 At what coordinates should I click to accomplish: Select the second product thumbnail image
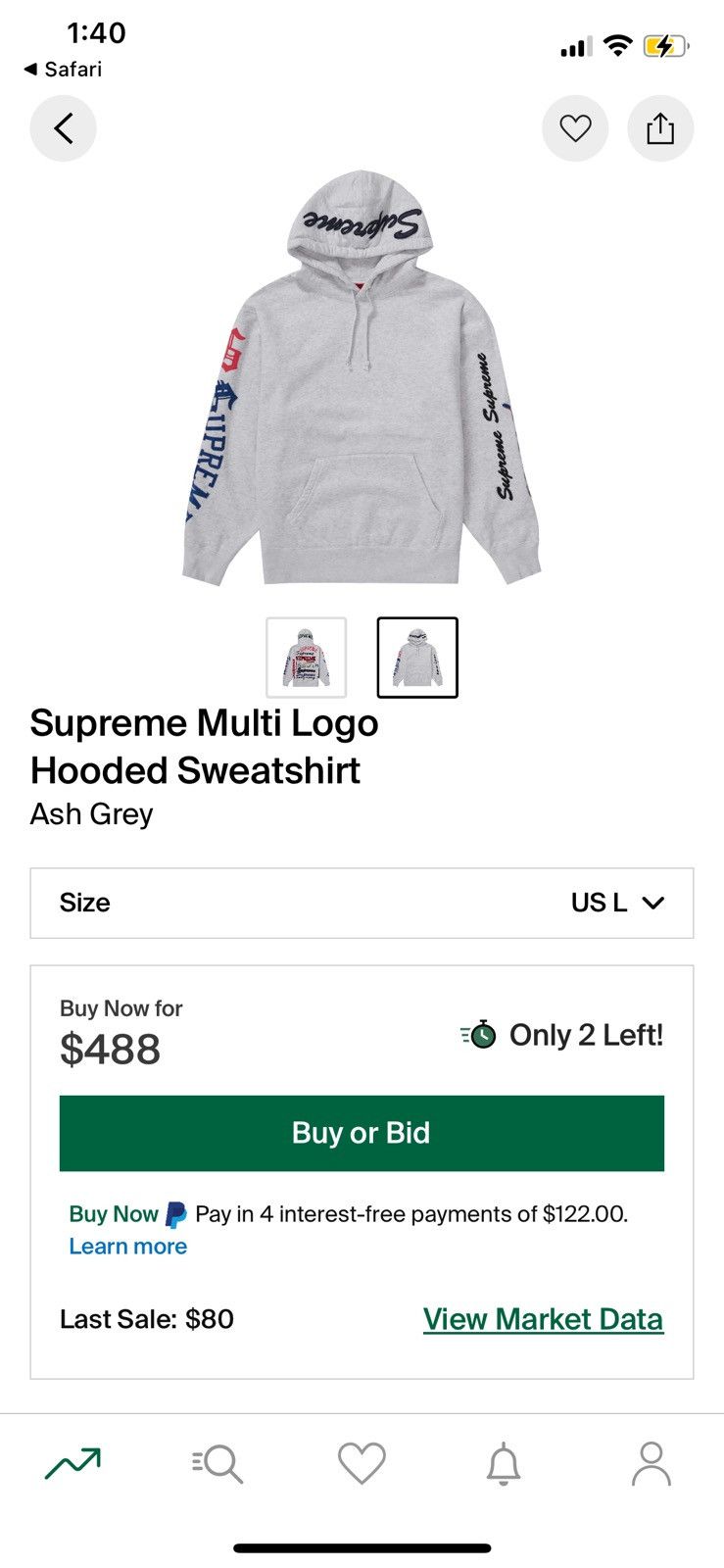pyautogui.click(x=417, y=658)
